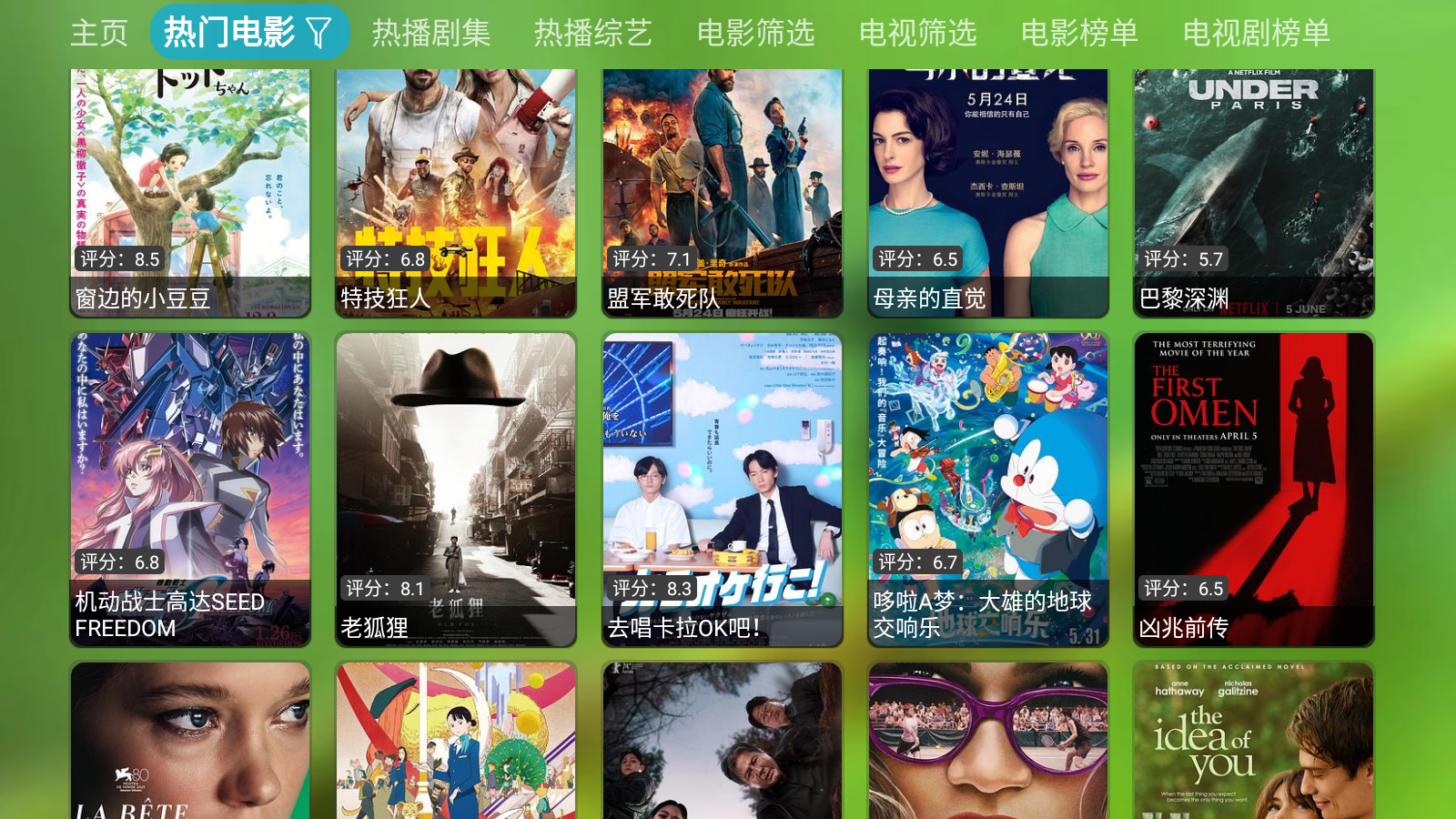Open the movie 凶兆前传
The height and width of the screenshot is (819, 1456).
(1254, 489)
